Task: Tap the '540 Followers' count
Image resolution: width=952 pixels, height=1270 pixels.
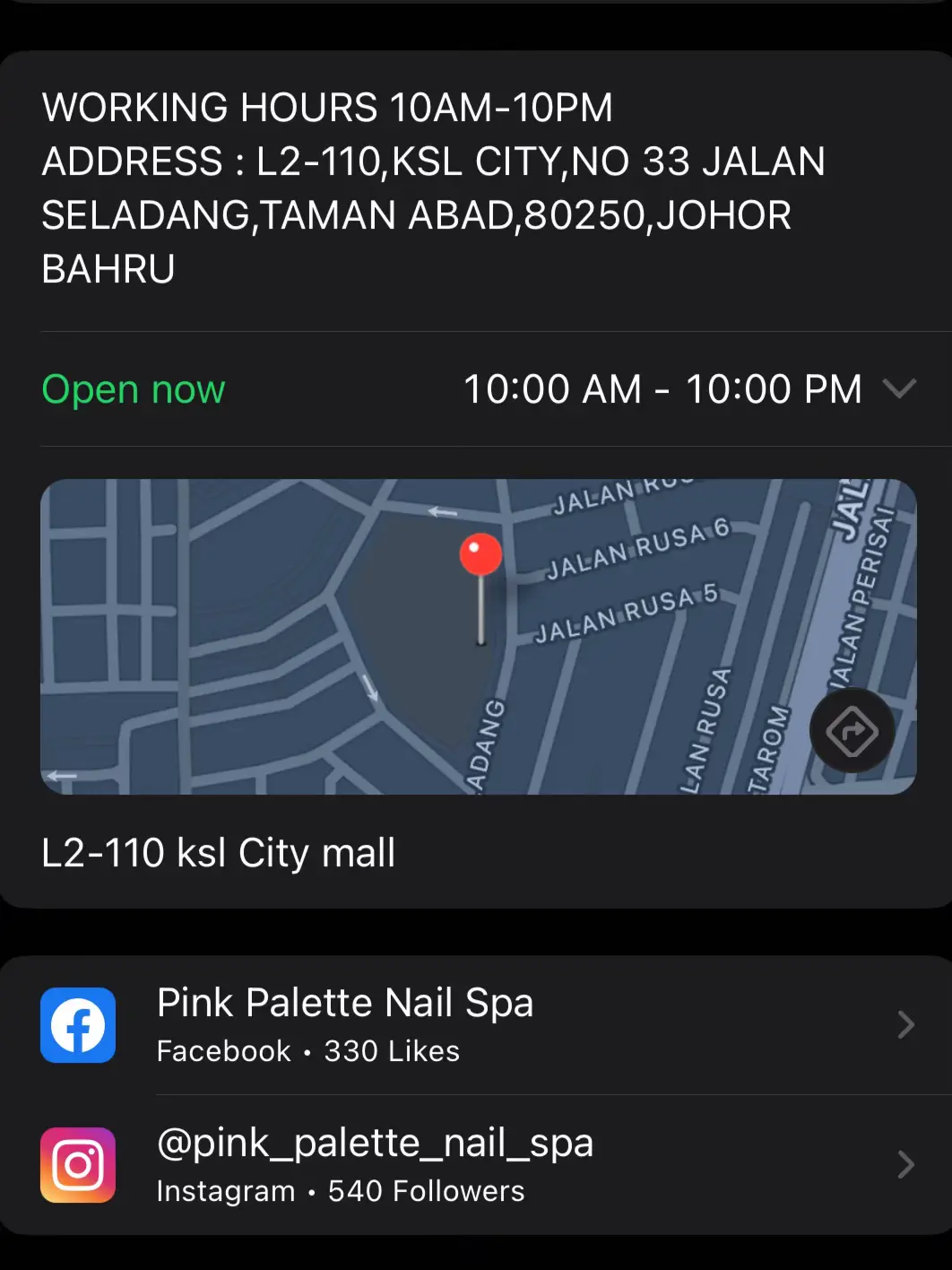Action: pyautogui.click(x=428, y=1191)
